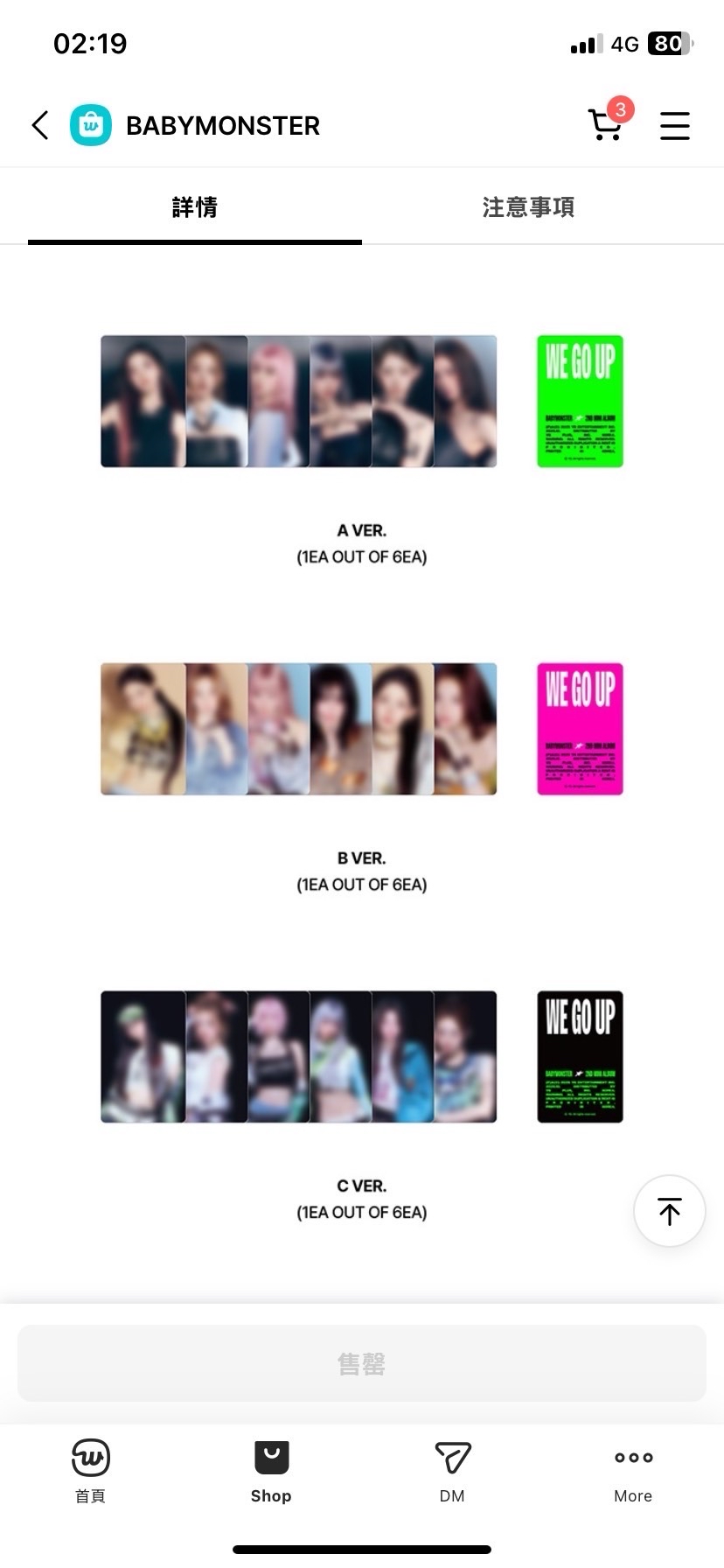724x1568 pixels.
Task: Open the More tab
Action: click(x=633, y=1471)
